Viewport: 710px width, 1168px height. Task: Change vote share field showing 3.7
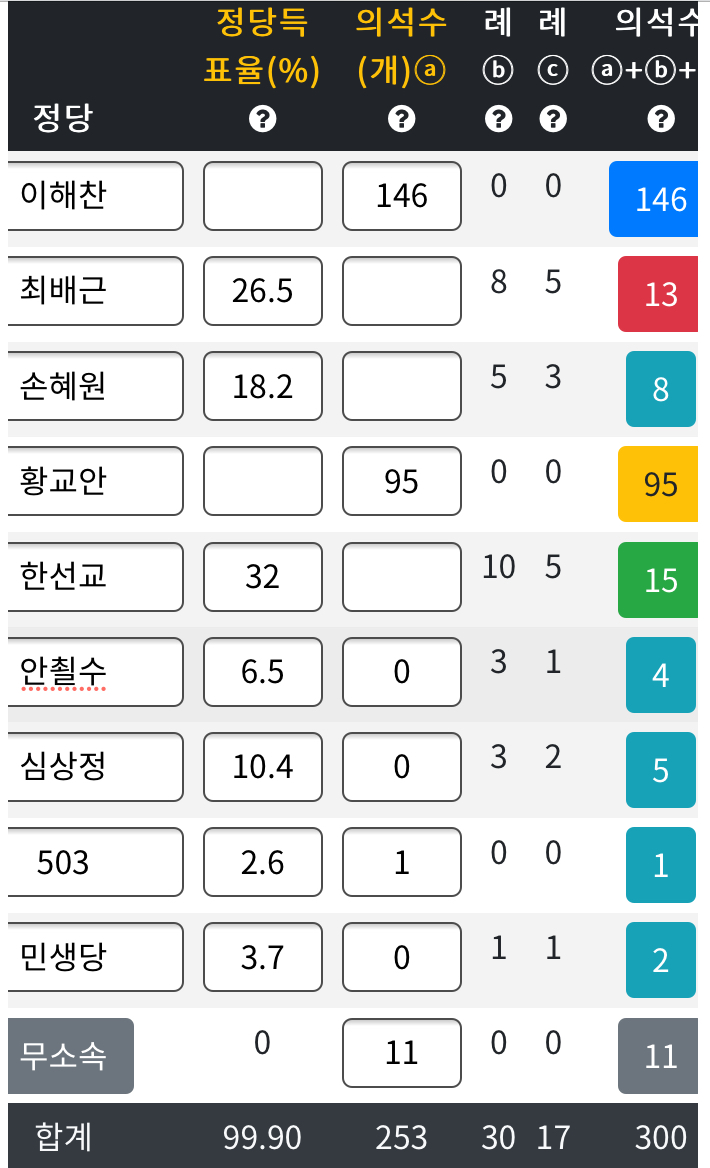pyautogui.click(x=262, y=957)
